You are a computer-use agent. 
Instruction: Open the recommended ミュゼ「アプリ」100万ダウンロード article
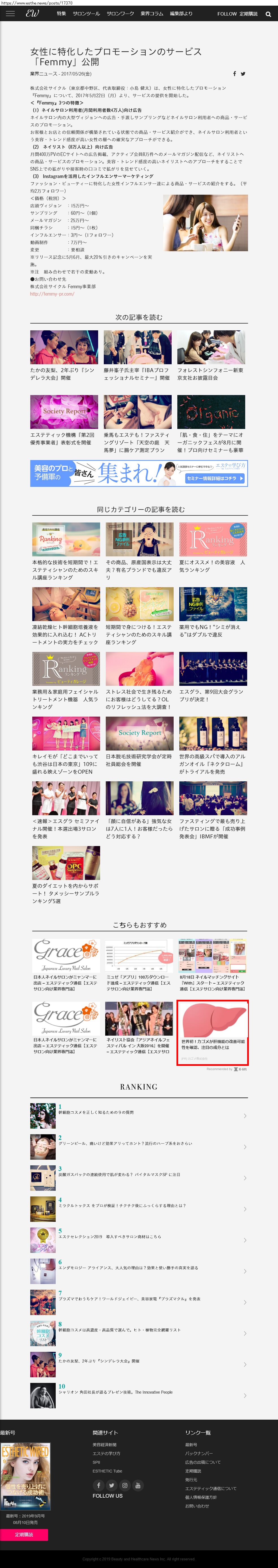pyautogui.click(x=139, y=965)
